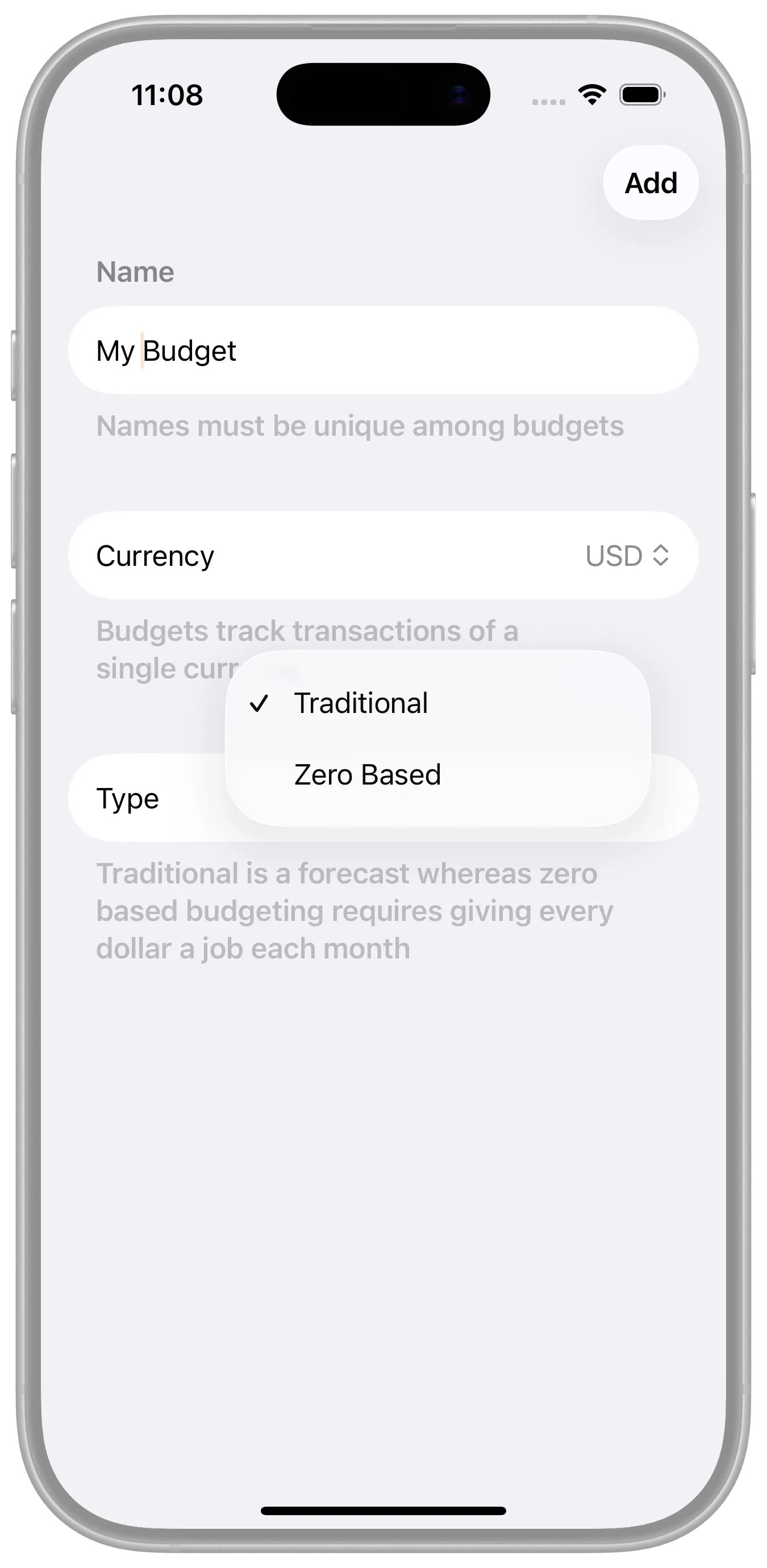Select the Traditional budget type
This screenshot has width=767, height=1568.
[x=361, y=704]
